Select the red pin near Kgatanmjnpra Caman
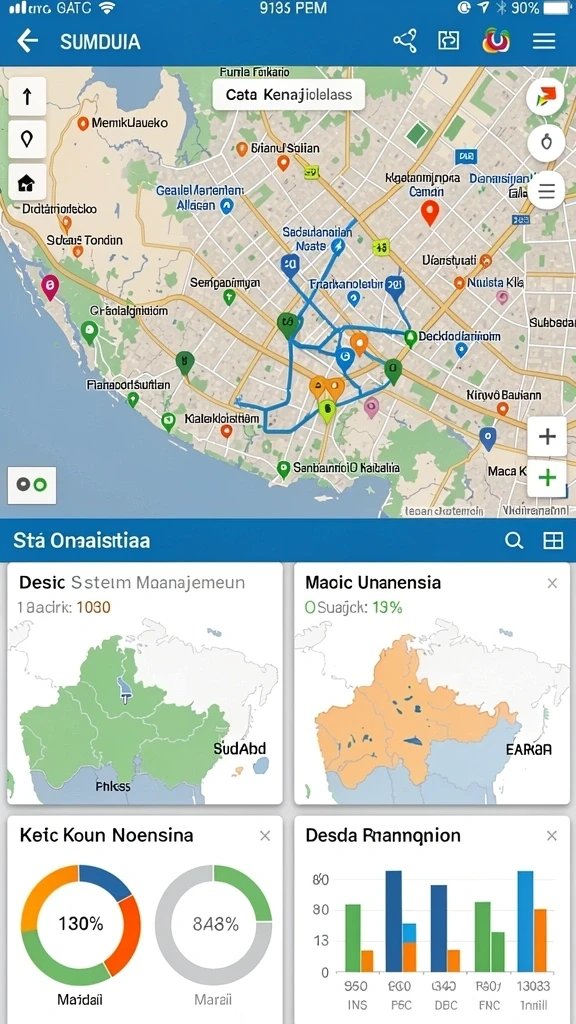576x1024 pixels. (428, 213)
